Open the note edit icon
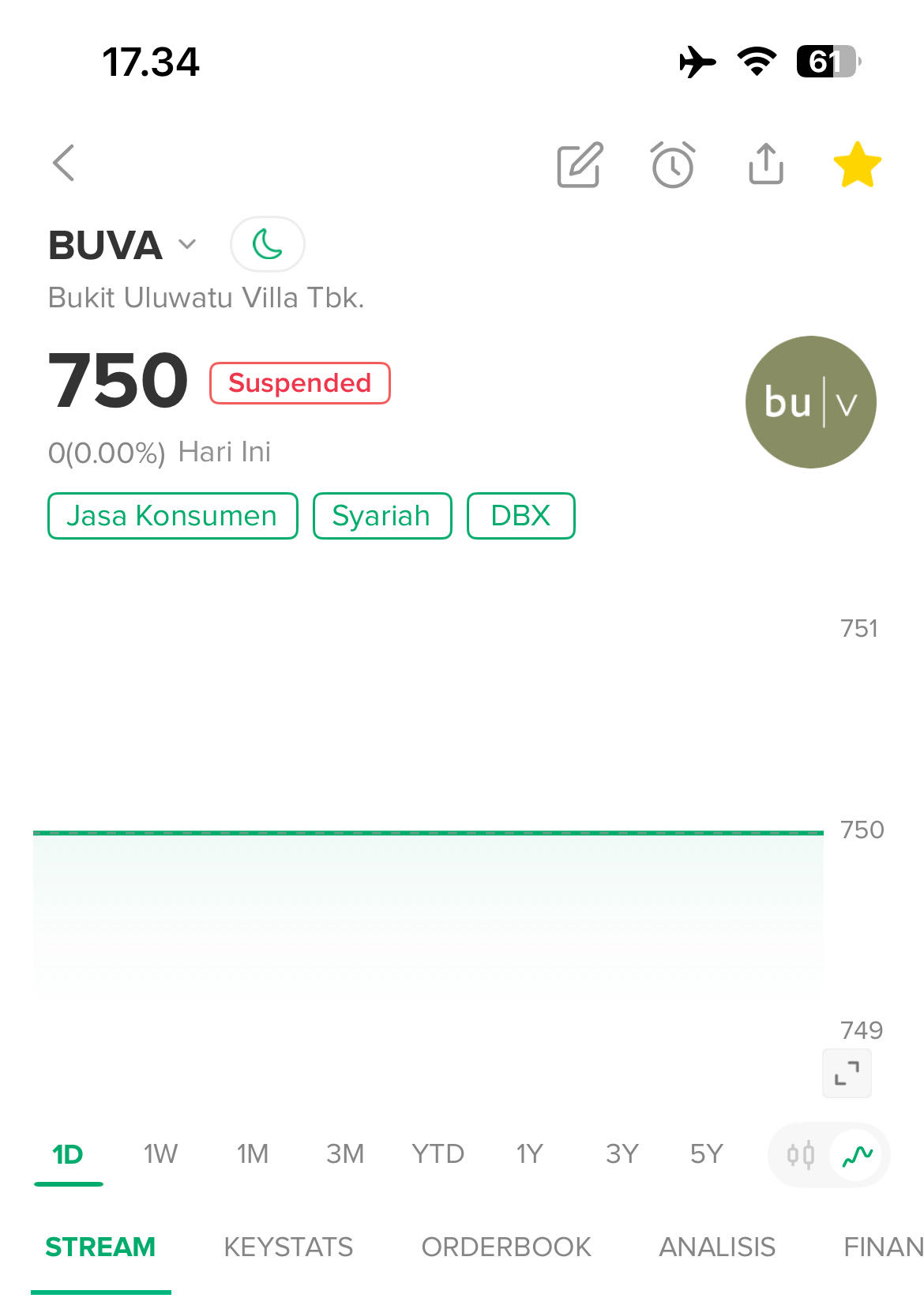 580,165
